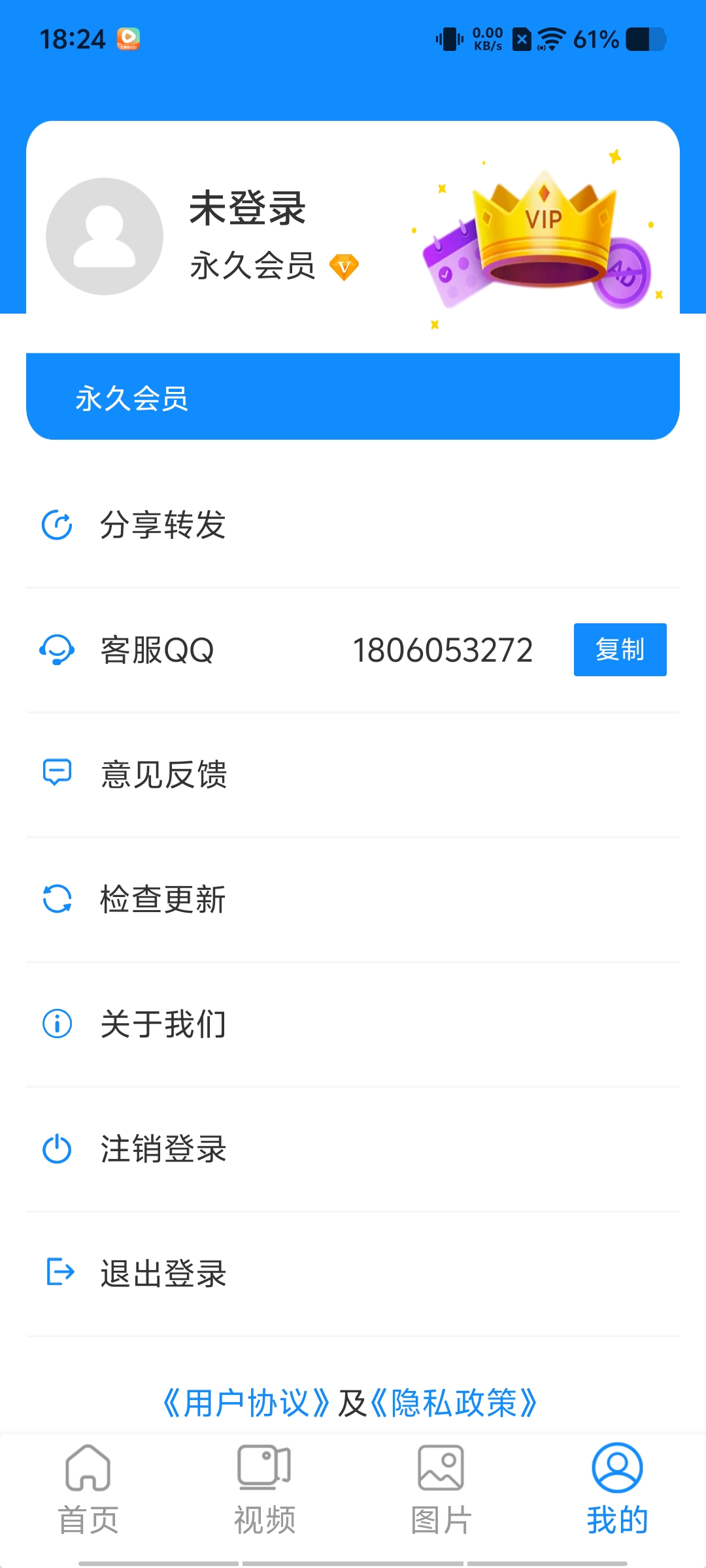The width and height of the screenshot is (706, 1568).
Task: Click the 注销登录 power icon
Action: coord(57,1149)
